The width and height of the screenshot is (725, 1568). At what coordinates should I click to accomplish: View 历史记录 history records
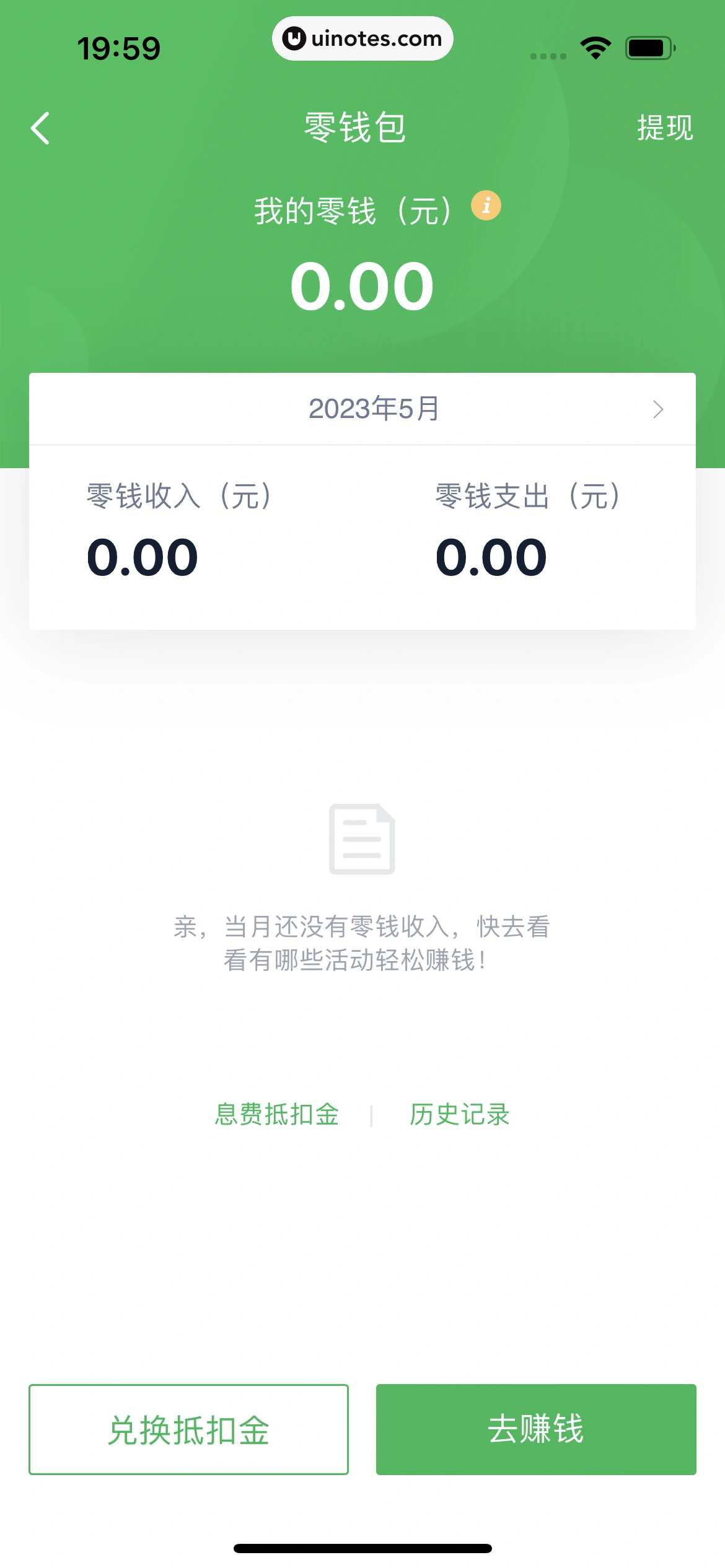(x=459, y=1114)
